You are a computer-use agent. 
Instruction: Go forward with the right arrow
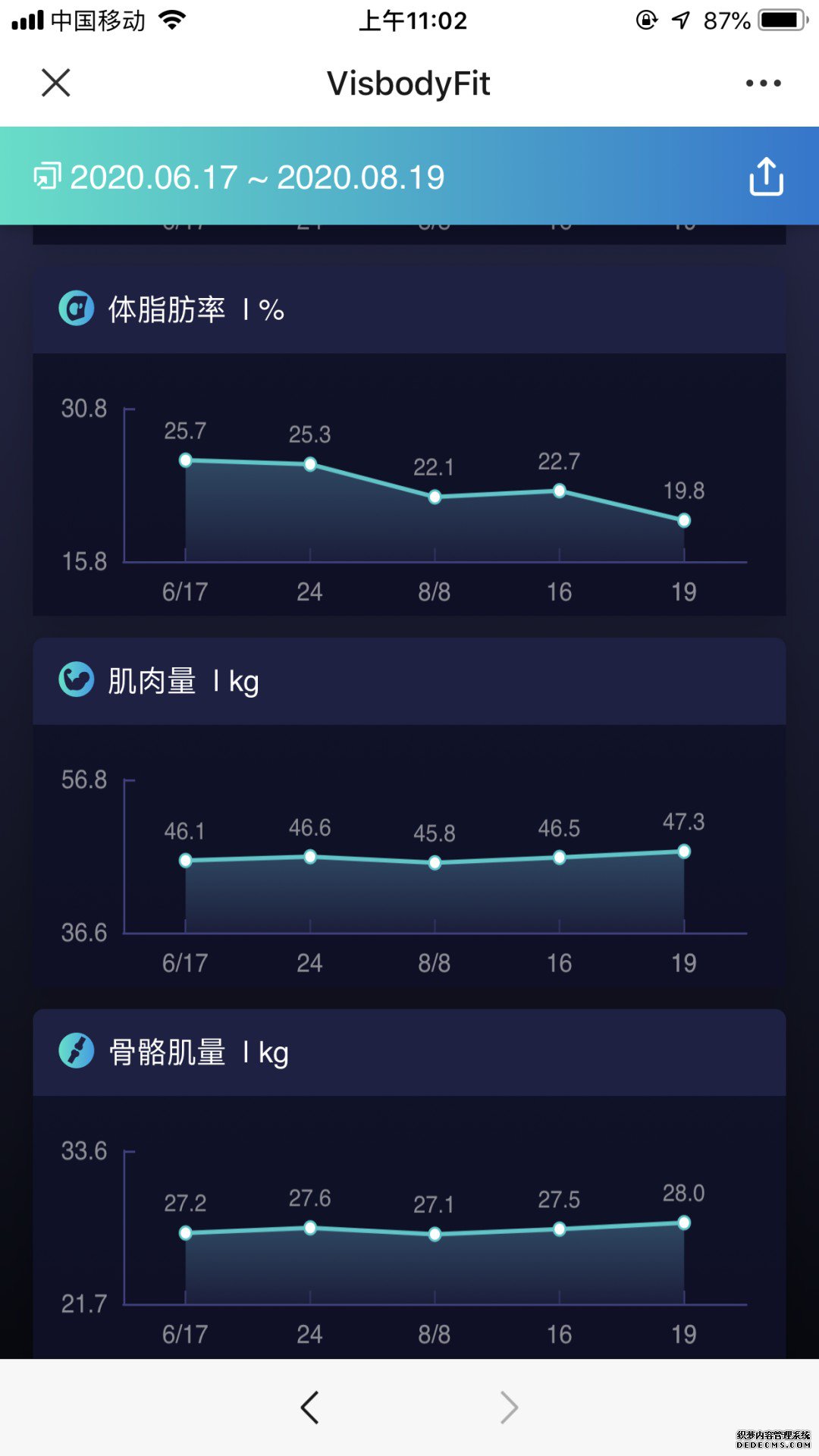pos(510,1407)
